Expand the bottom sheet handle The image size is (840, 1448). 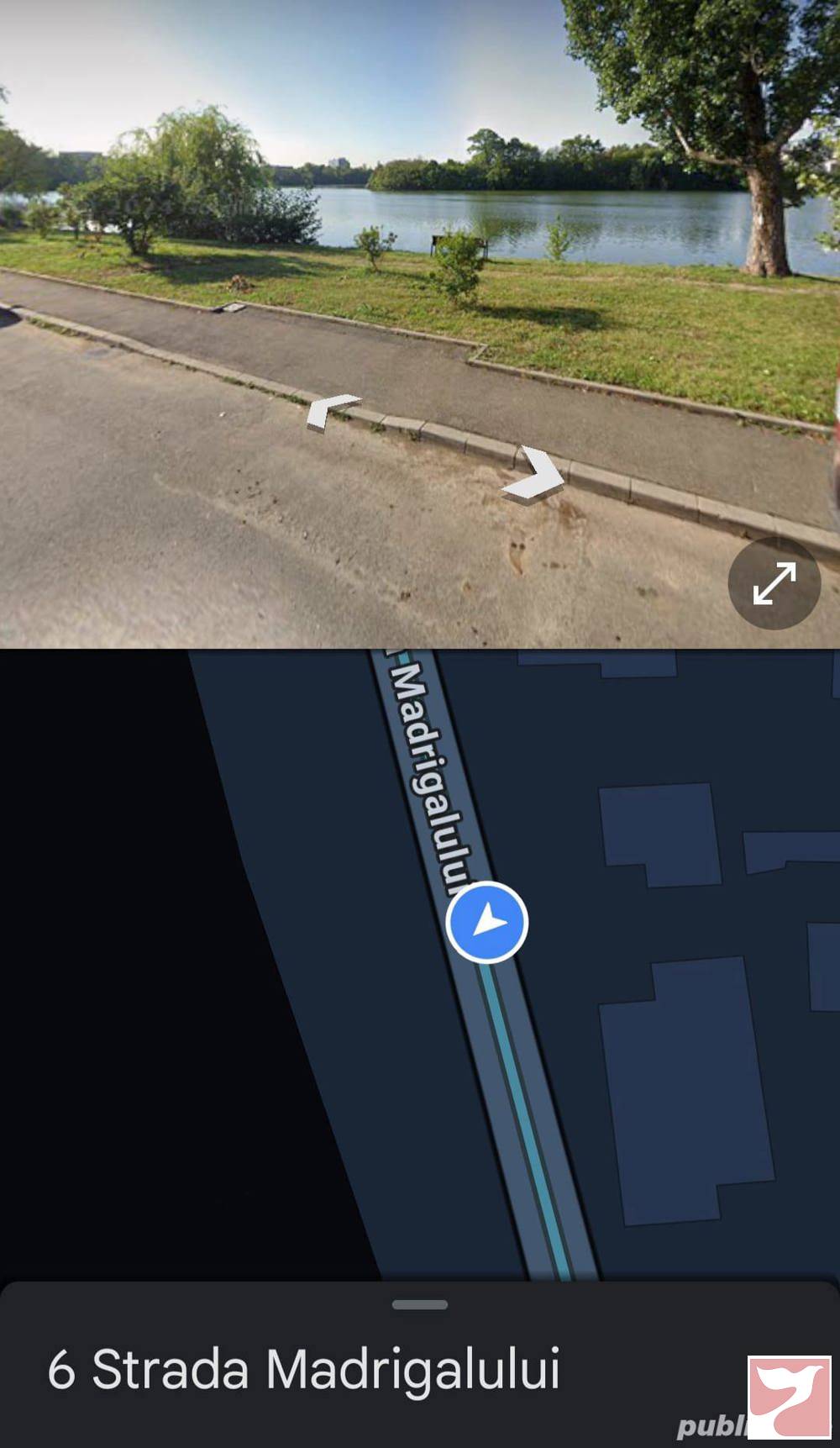tap(420, 1304)
